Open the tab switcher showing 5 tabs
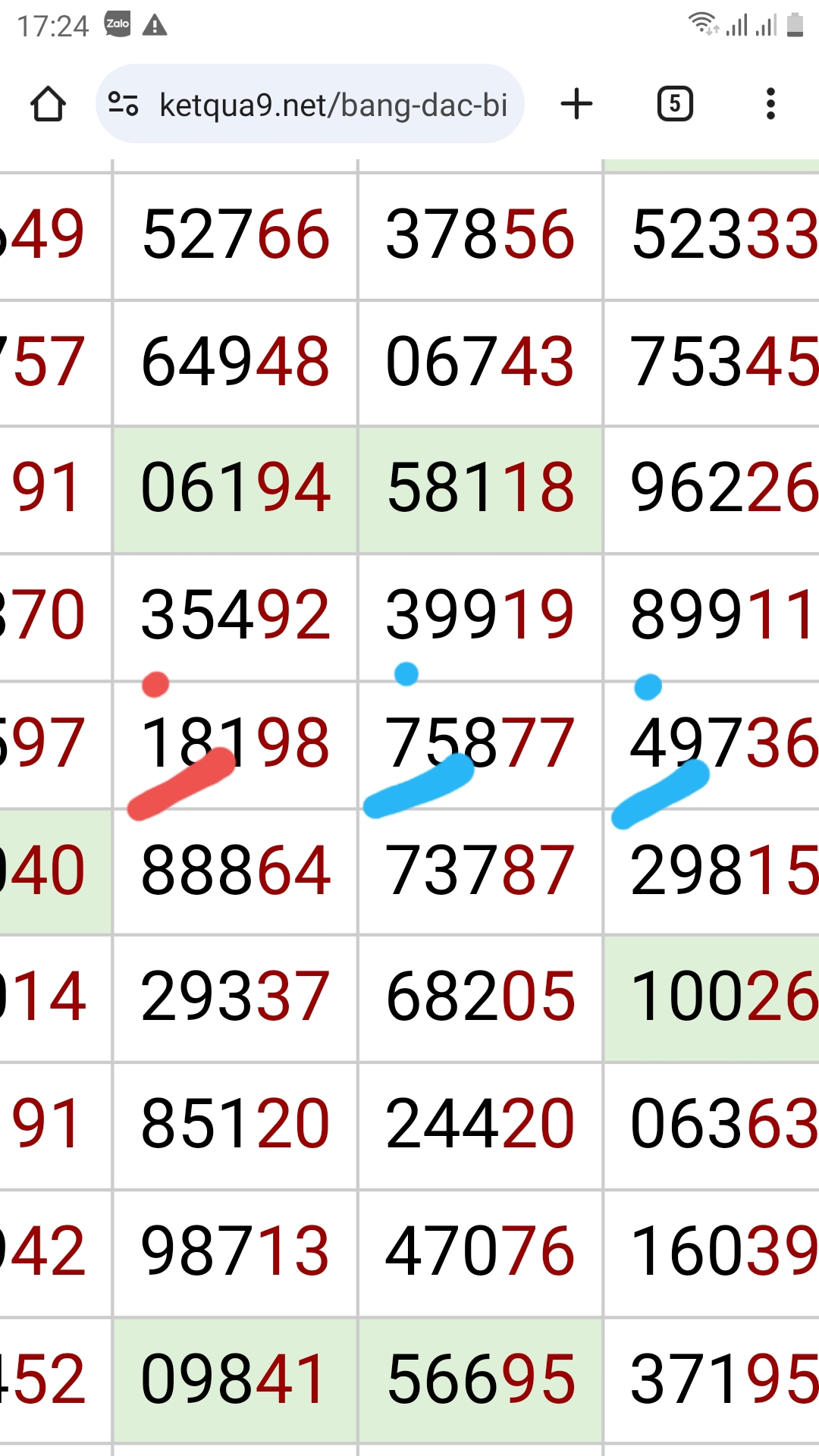 [675, 104]
